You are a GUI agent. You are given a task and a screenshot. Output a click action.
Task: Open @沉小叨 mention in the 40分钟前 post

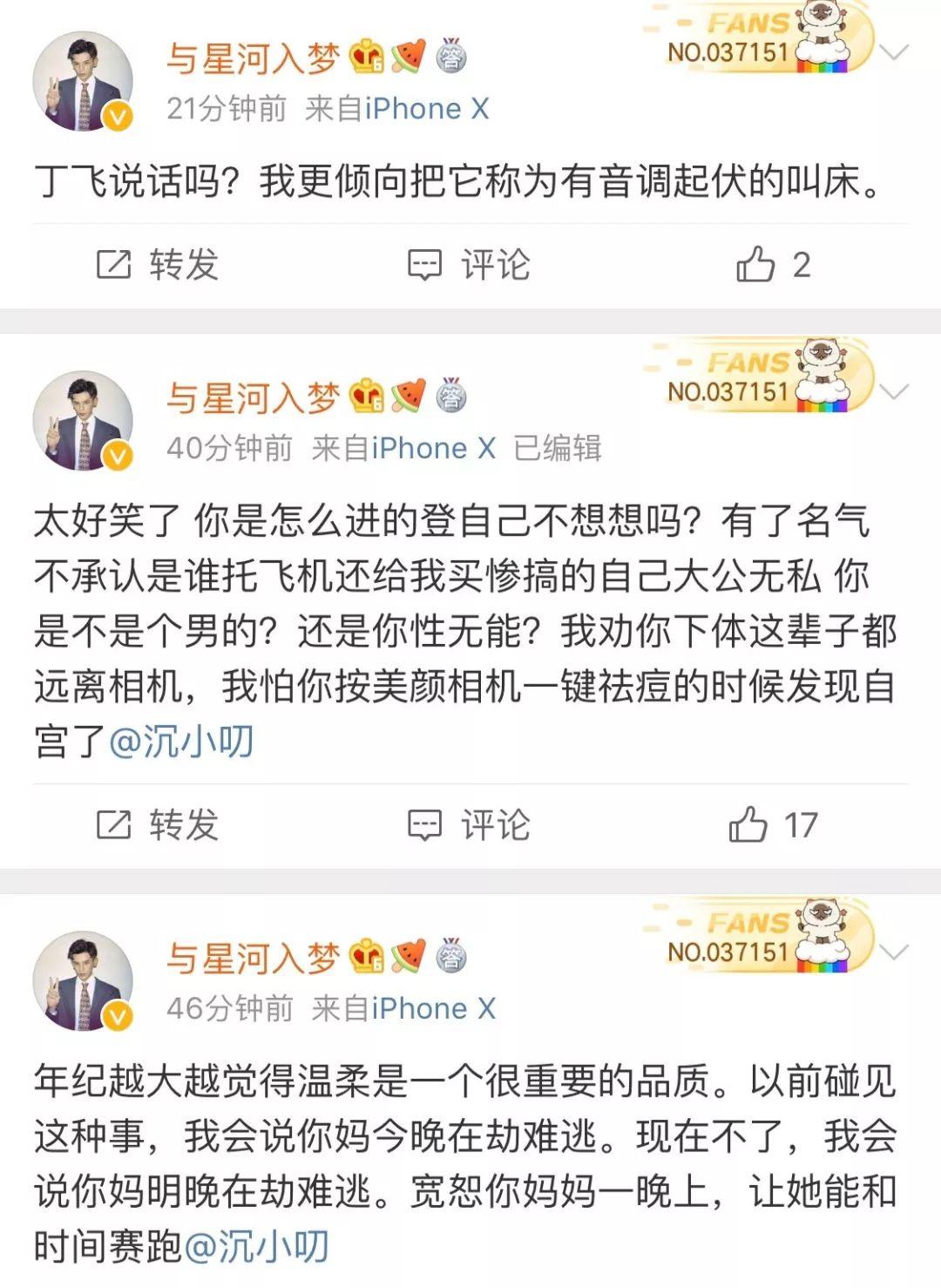(x=181, y=742)
